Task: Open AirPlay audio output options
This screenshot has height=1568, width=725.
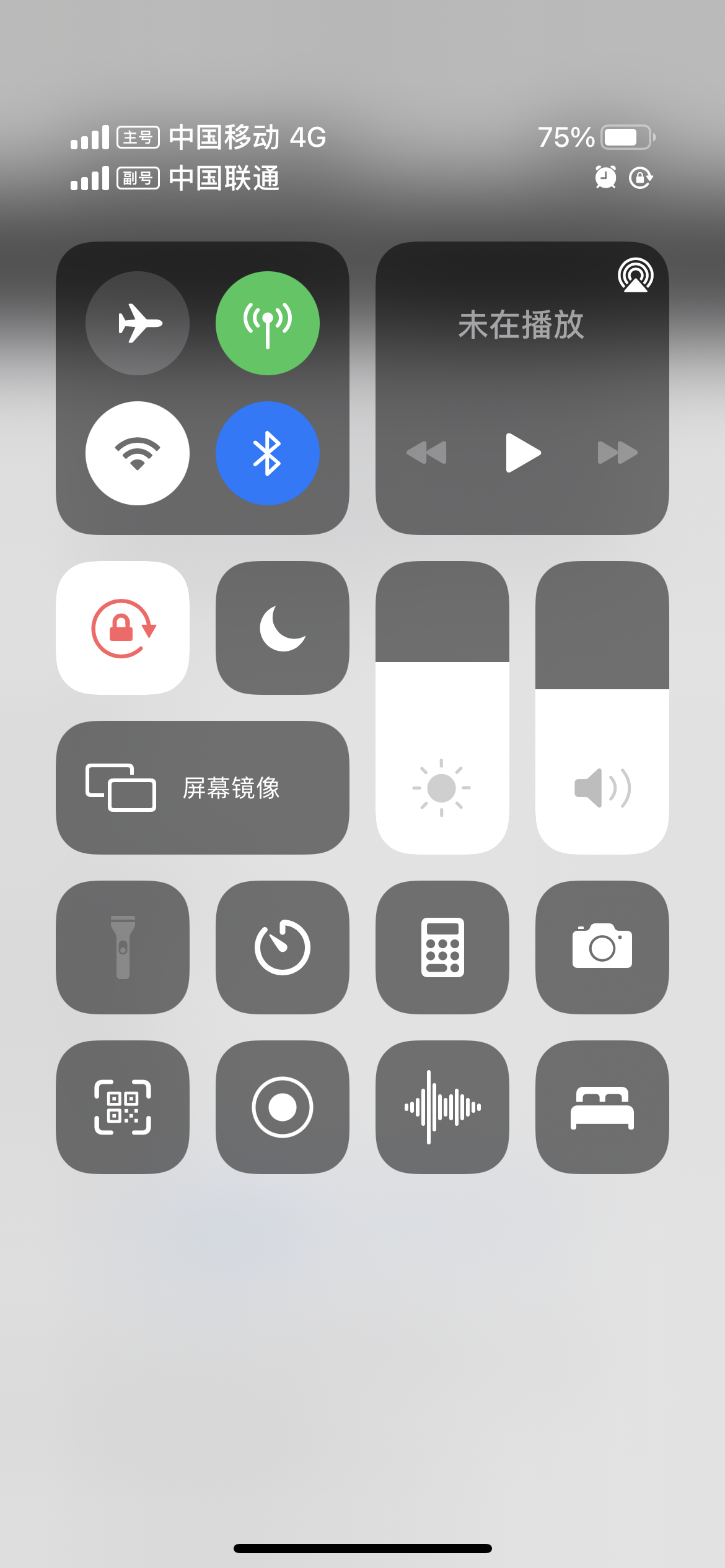Action: [x=635, y=275]
